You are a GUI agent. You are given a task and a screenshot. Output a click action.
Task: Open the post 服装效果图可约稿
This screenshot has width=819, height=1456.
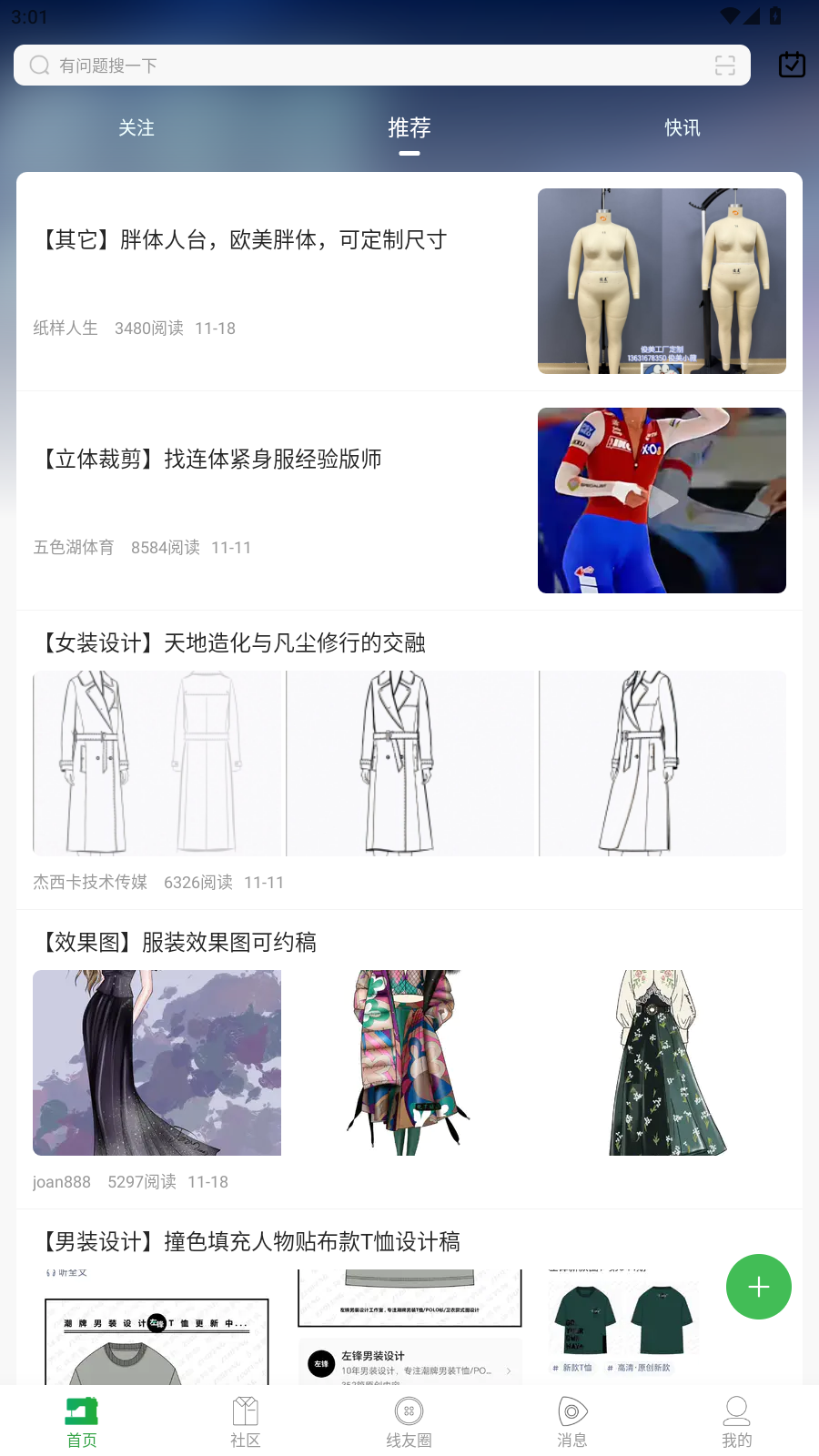click(177, 943)
